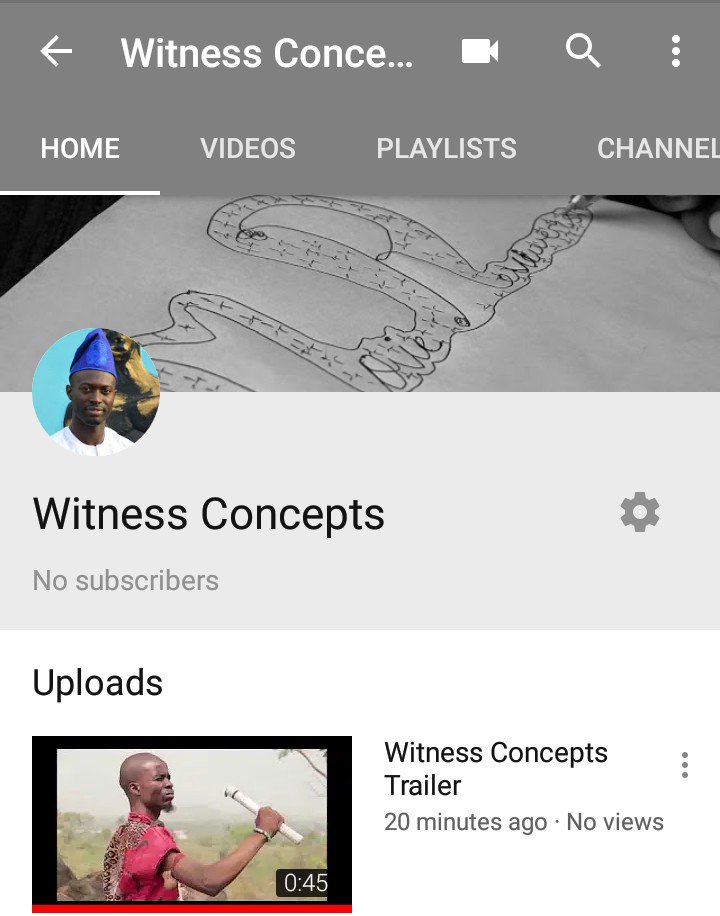Viewport: 720px width, 916px height.
Task: Switch to the Home tab
Action: tap(80, 149)
